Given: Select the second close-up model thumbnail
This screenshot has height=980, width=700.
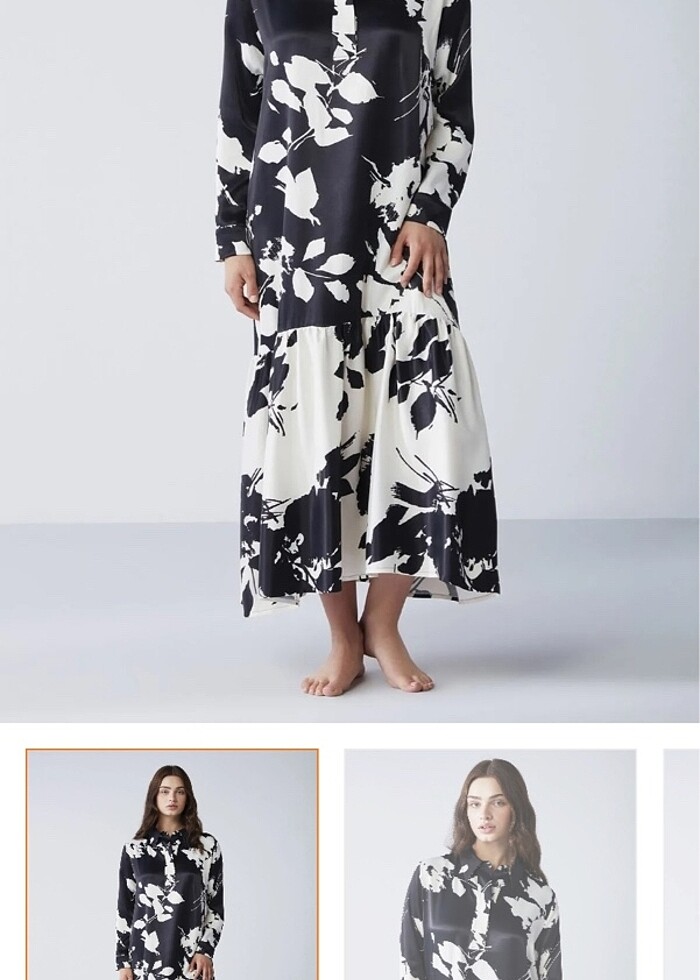Looking at the screenshot, I should tap(490, 865).
